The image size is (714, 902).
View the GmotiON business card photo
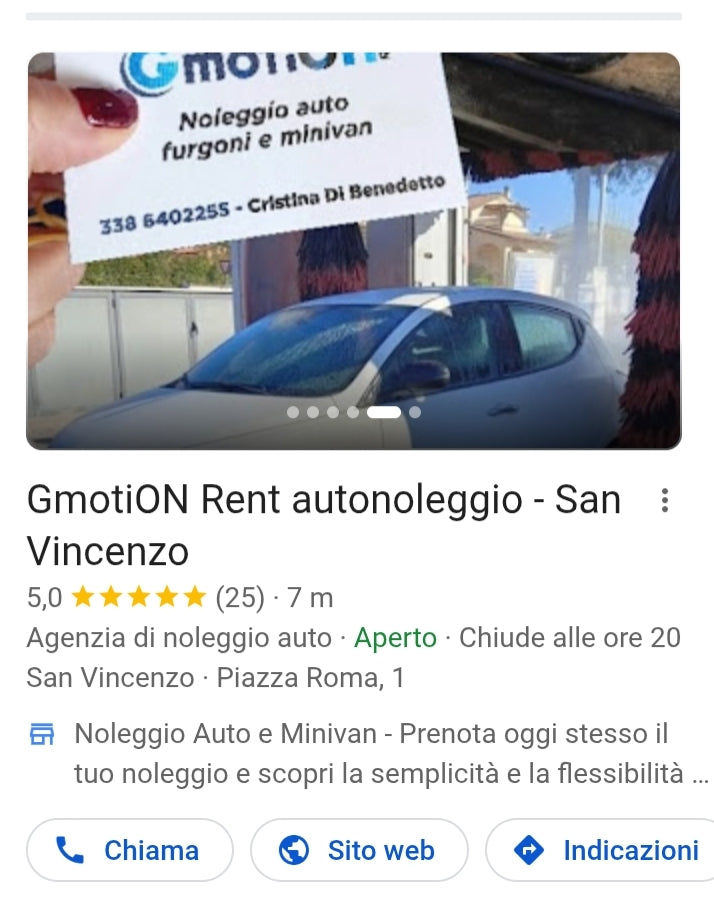click(x=353, y=250)
